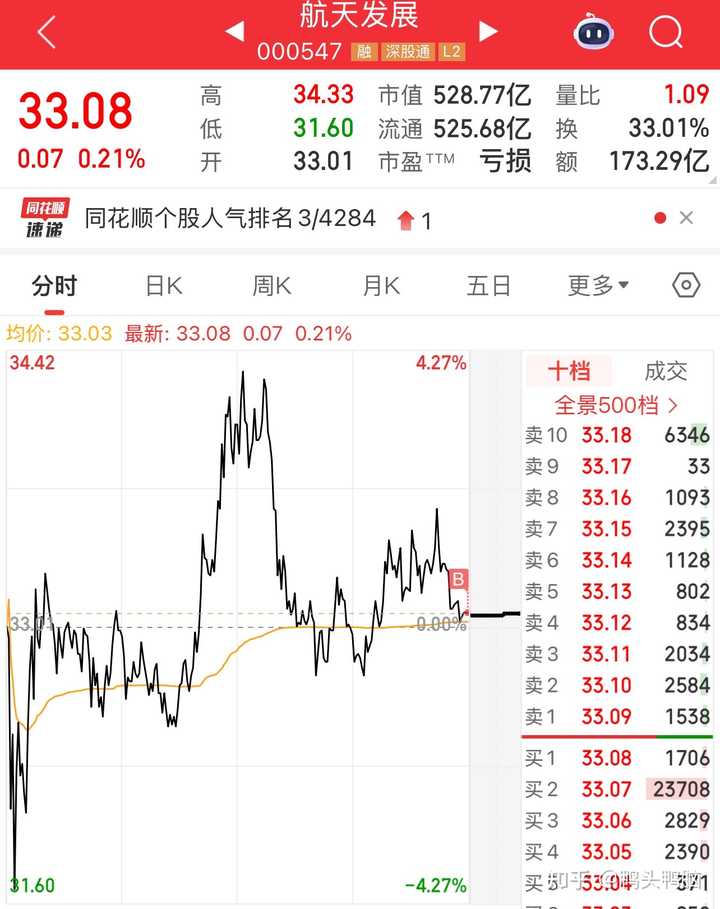Go back using the top-left arrow
Image resolution: width=720 pixels, height=909 pixels.
click(46, 33)
